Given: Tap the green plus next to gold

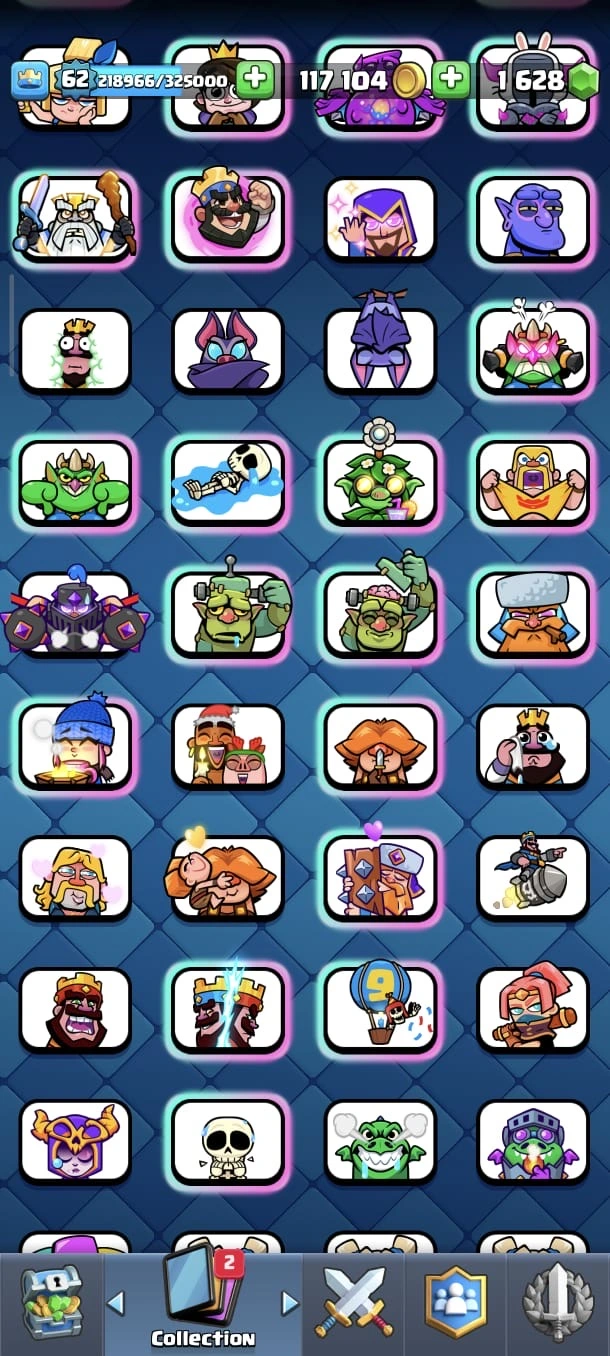Looking at the screenshot, I should (x=451, y=79).
